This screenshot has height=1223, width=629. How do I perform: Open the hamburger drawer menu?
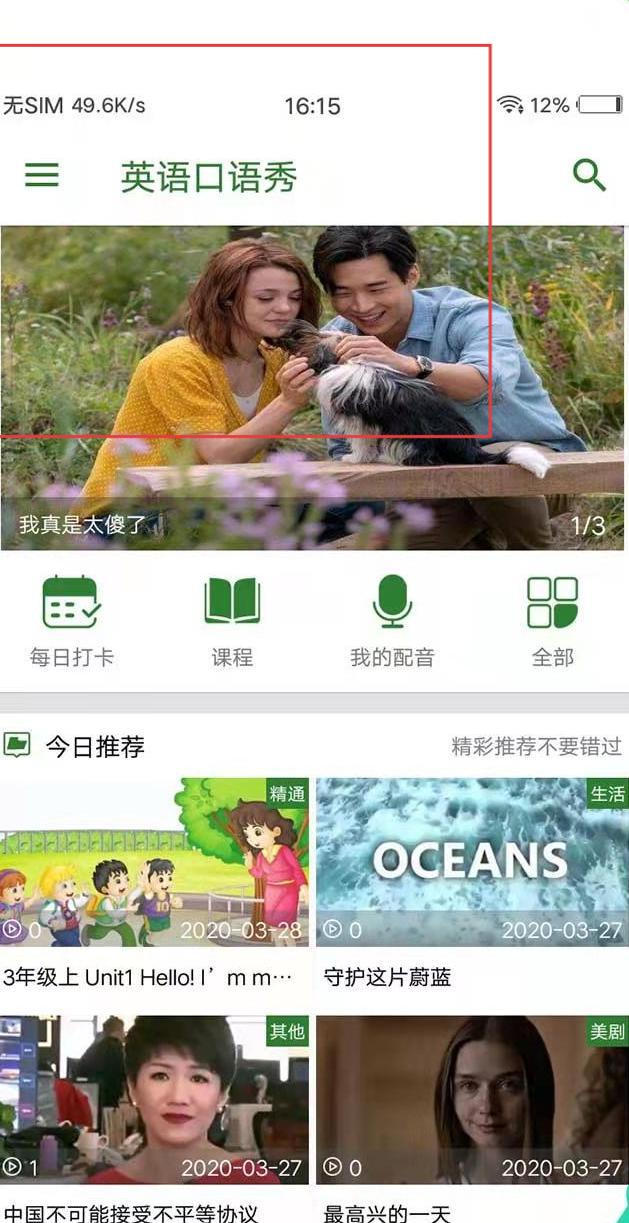(x=42, y=176)
